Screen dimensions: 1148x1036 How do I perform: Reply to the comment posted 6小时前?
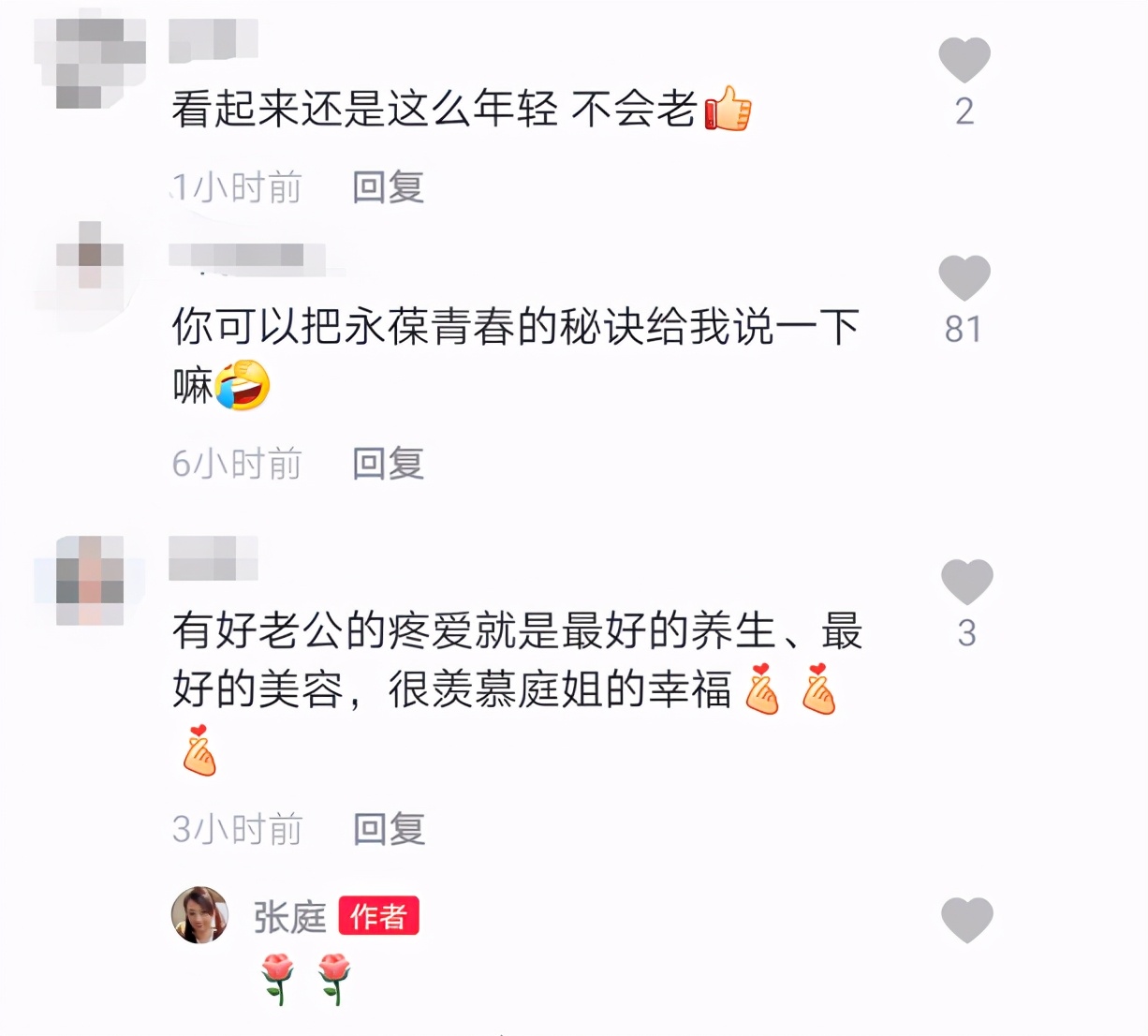(x=388, y=463)
